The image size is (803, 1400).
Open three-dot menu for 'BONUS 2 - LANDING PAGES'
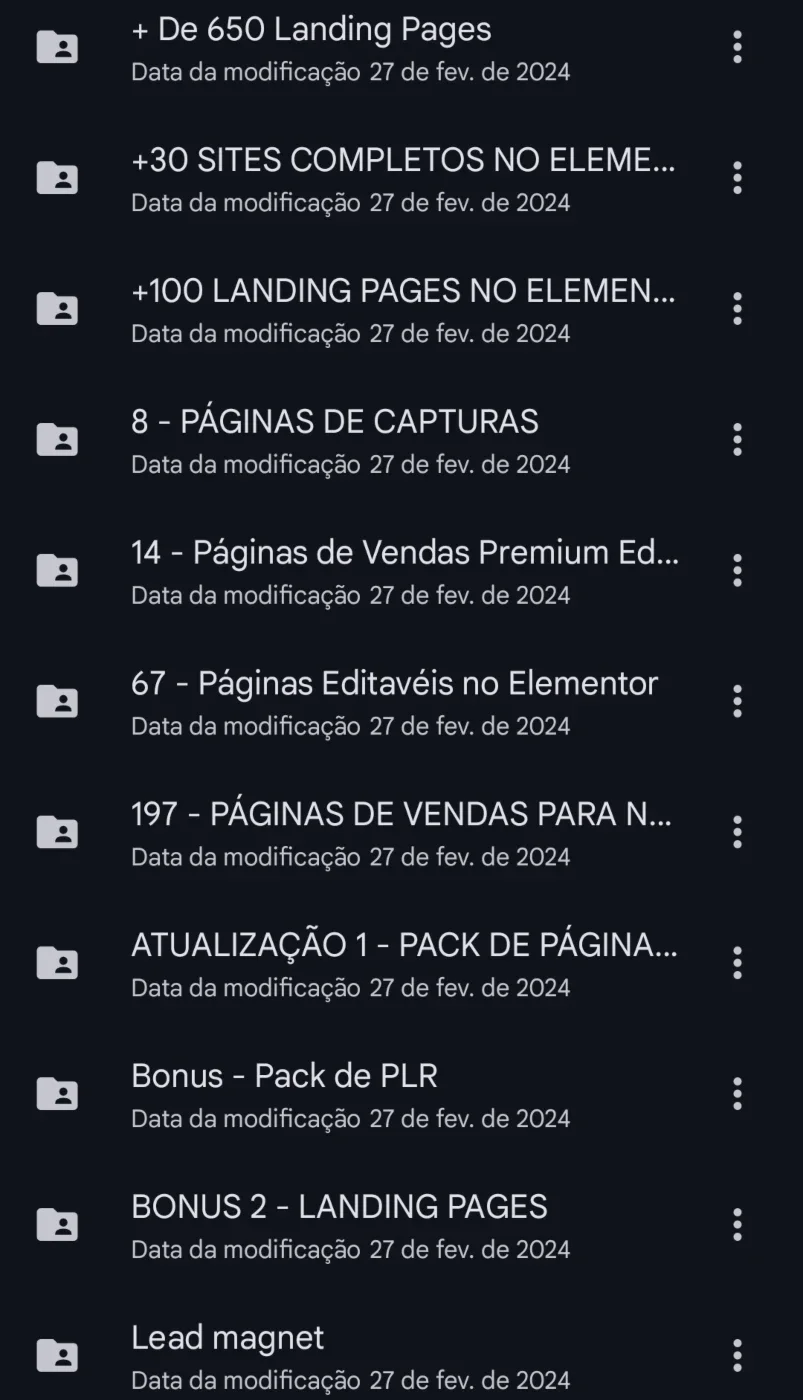[x=737, y=1226]
